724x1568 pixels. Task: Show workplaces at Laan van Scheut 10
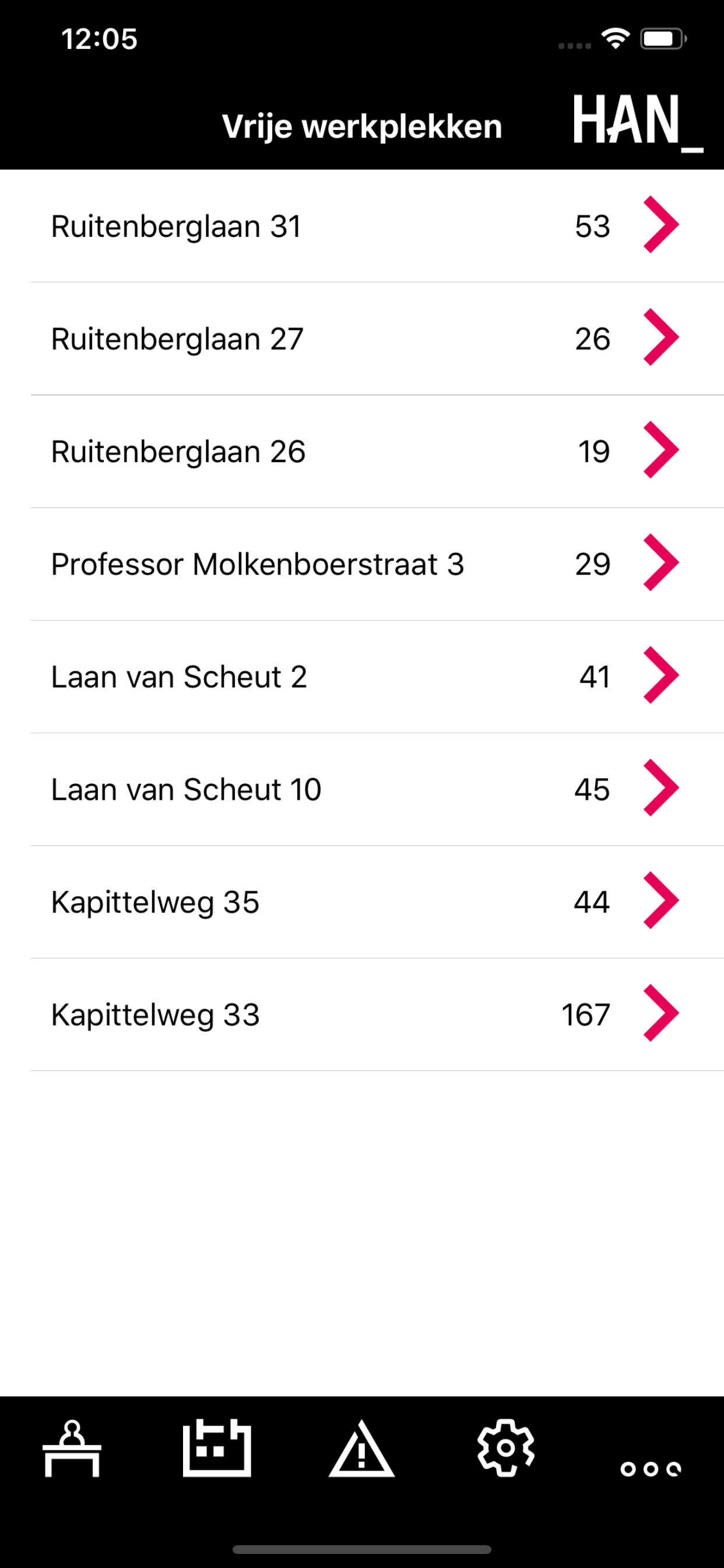[x=362, y=789]
